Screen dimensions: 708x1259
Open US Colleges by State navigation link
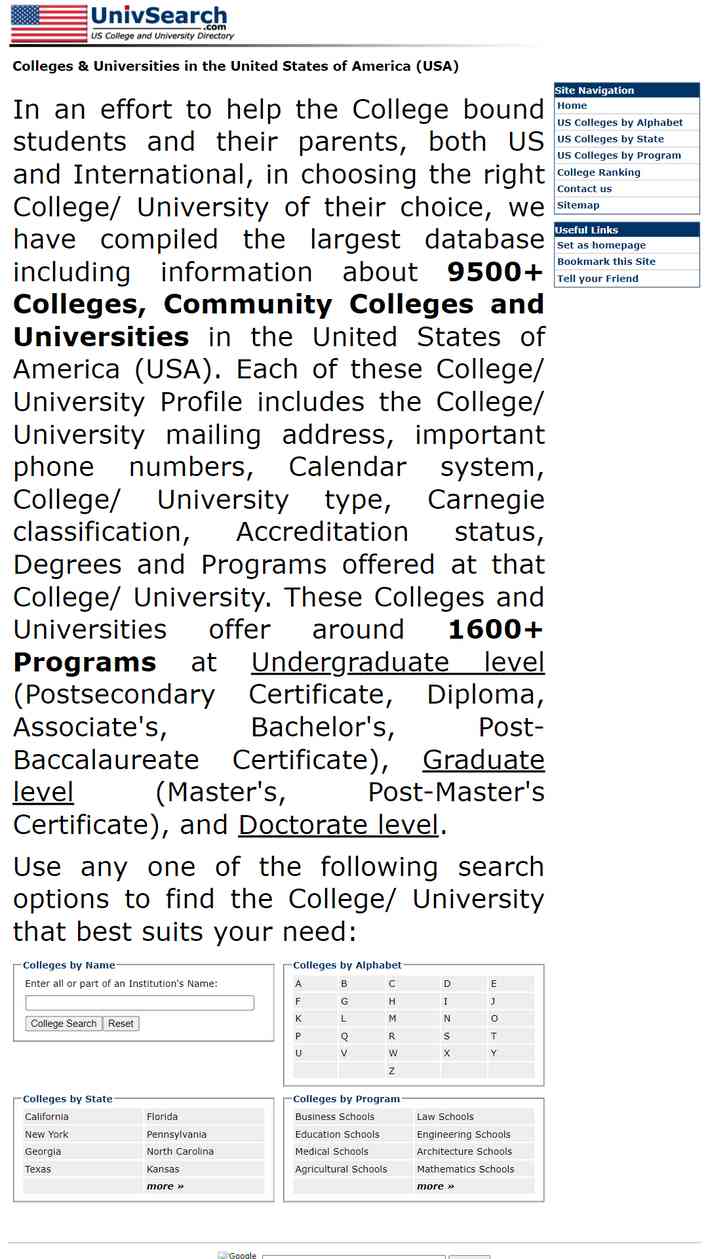click(x=610, y=139)
